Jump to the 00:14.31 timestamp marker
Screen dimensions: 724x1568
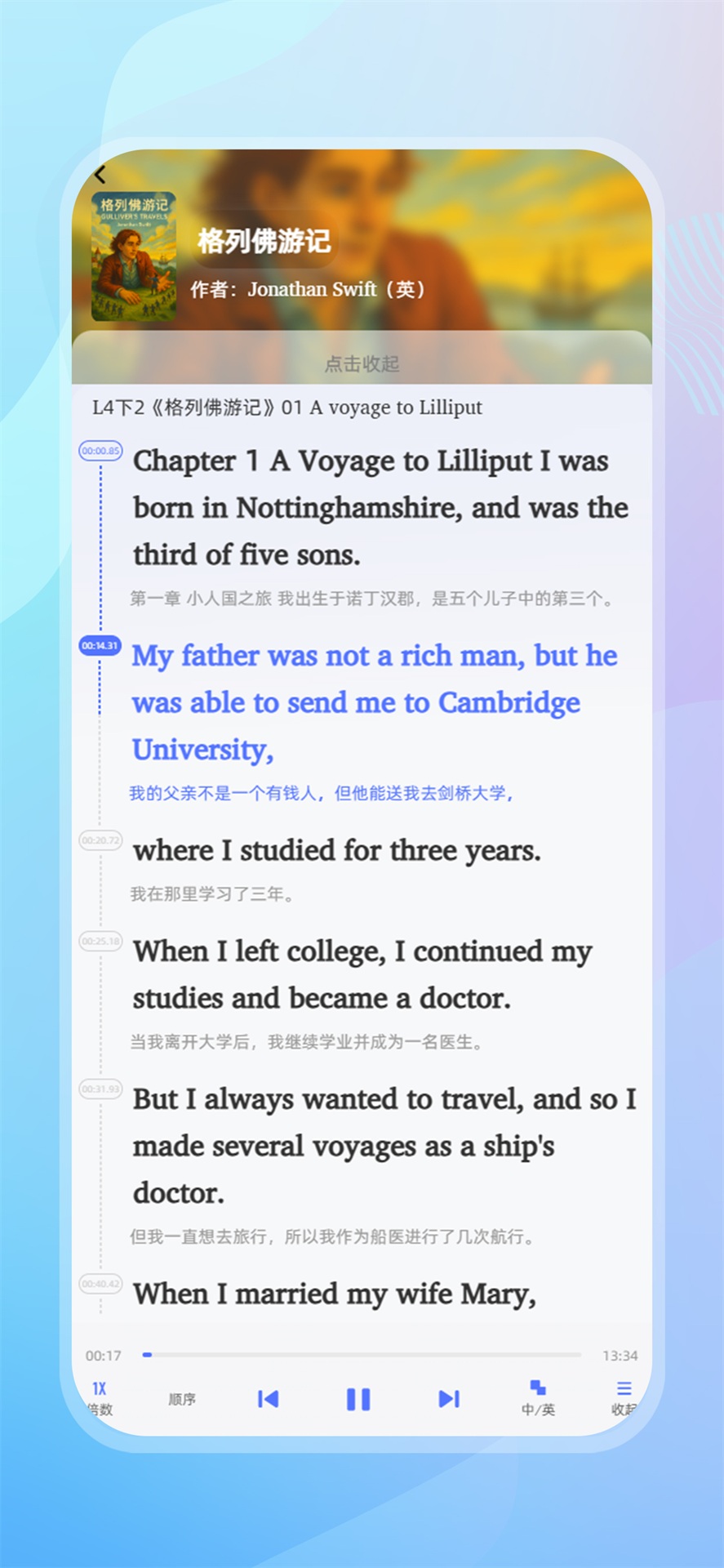[x=100, y=645]
